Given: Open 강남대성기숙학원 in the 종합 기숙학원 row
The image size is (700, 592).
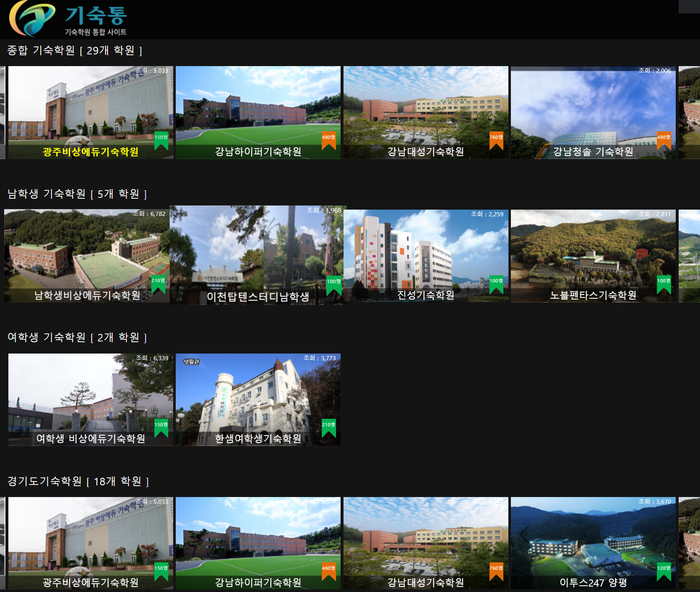Looking at the screenshot, I should coord(425,112).
